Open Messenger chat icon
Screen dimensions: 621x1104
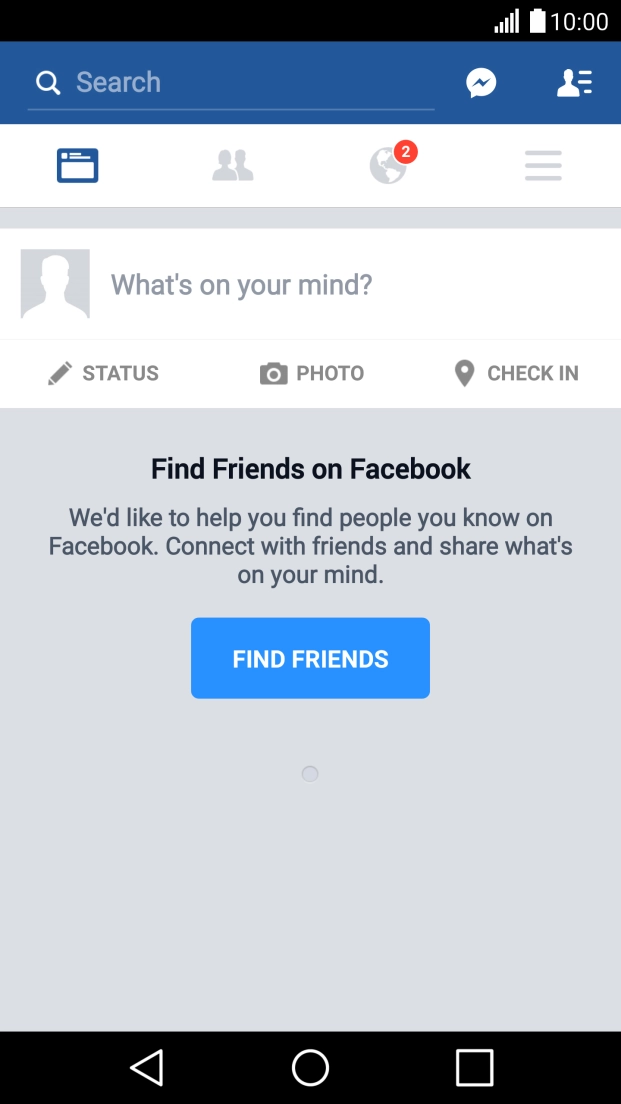coord(481,83)
